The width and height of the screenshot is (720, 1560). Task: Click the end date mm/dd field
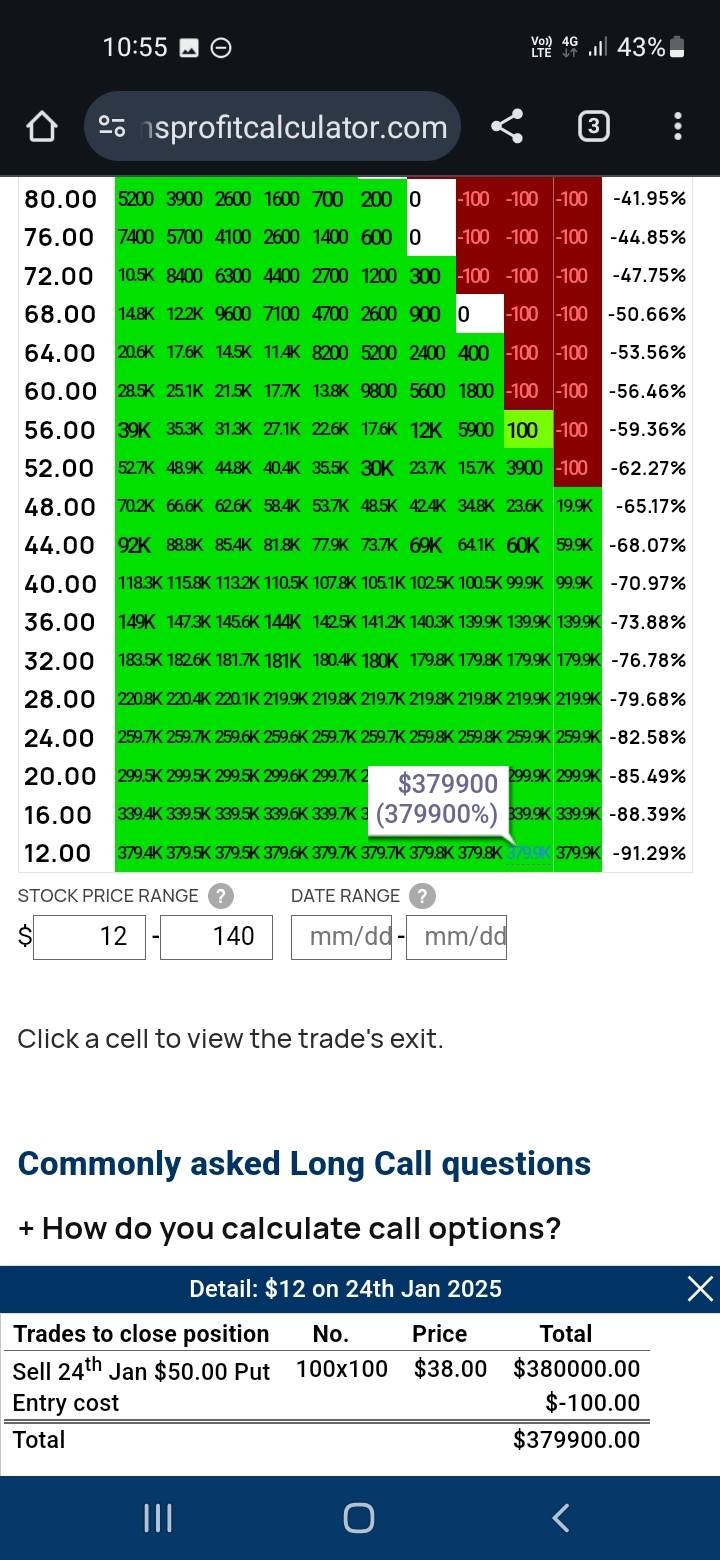point(456,937)
